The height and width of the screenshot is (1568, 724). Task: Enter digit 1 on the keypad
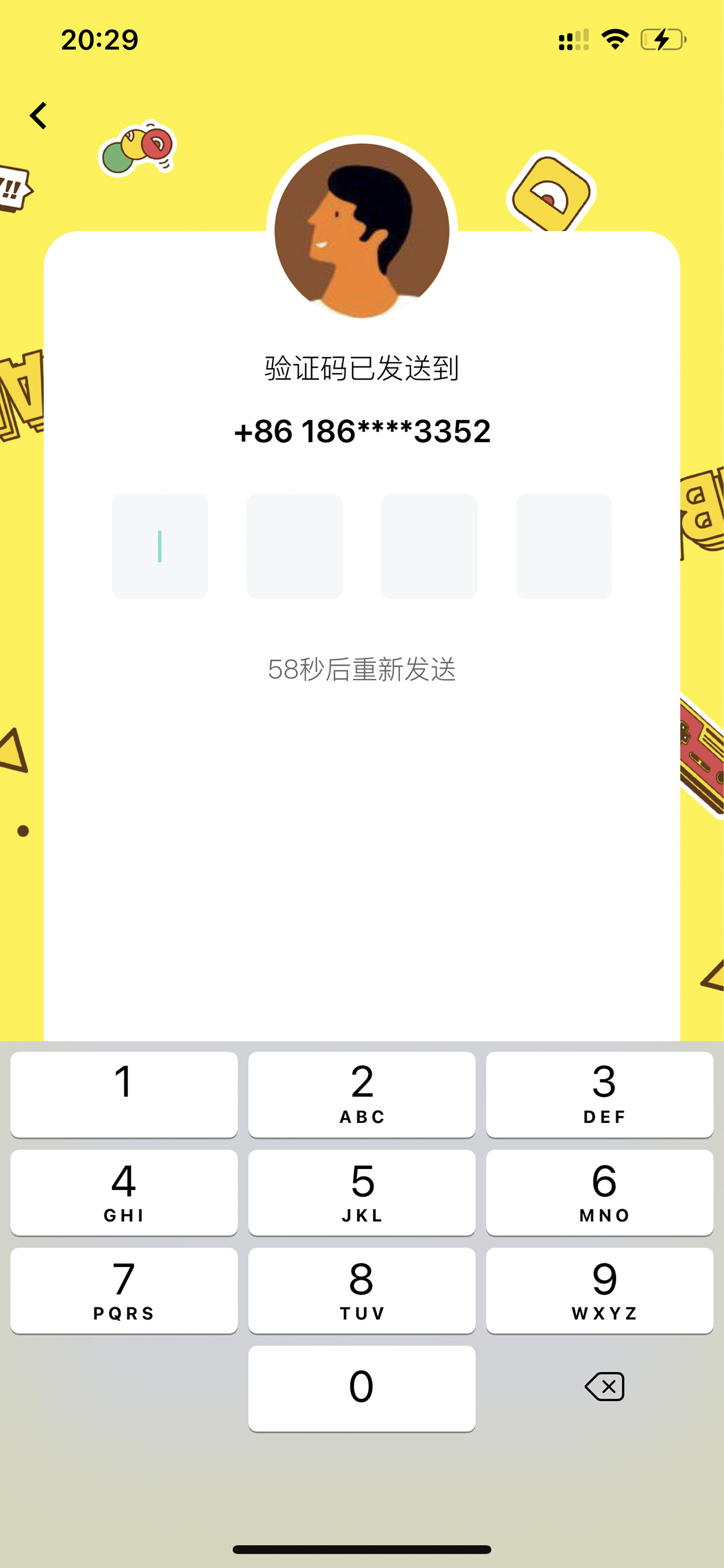coord(124,1094)
